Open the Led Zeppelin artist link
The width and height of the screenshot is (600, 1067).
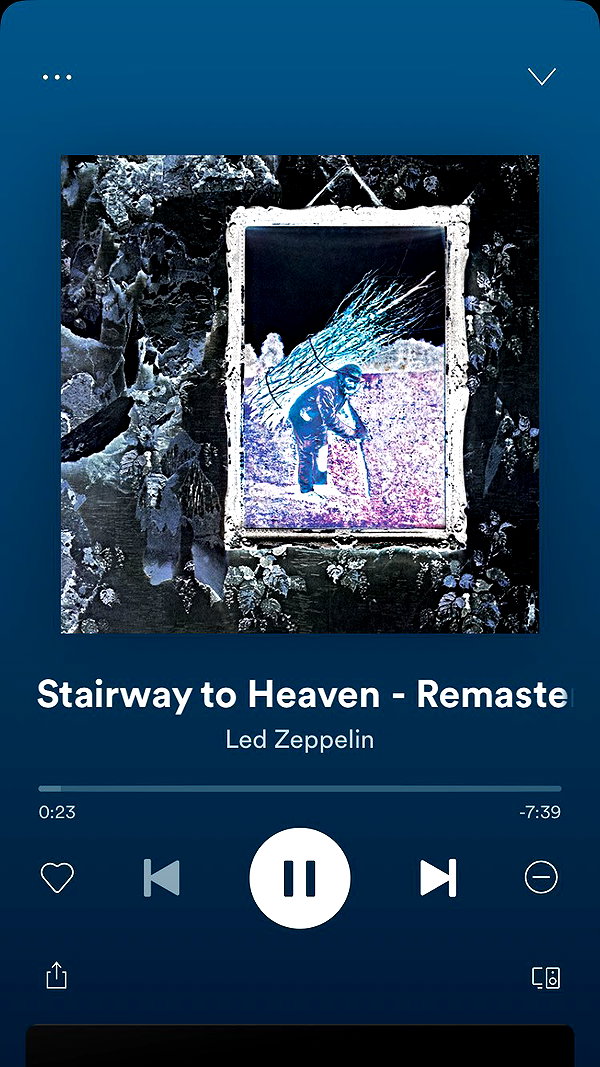[300, 740]
